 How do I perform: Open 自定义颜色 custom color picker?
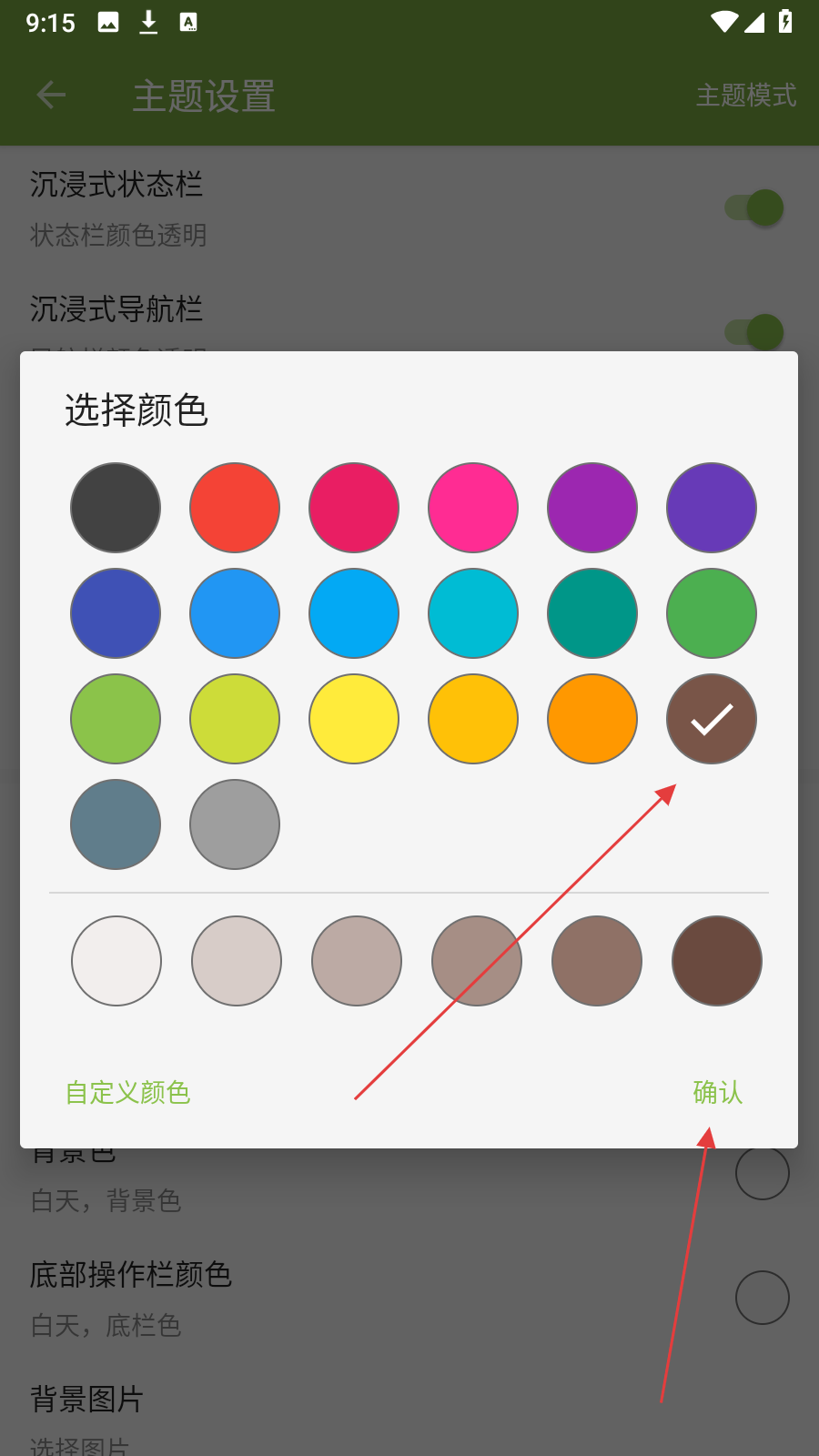pos(128,1092)
